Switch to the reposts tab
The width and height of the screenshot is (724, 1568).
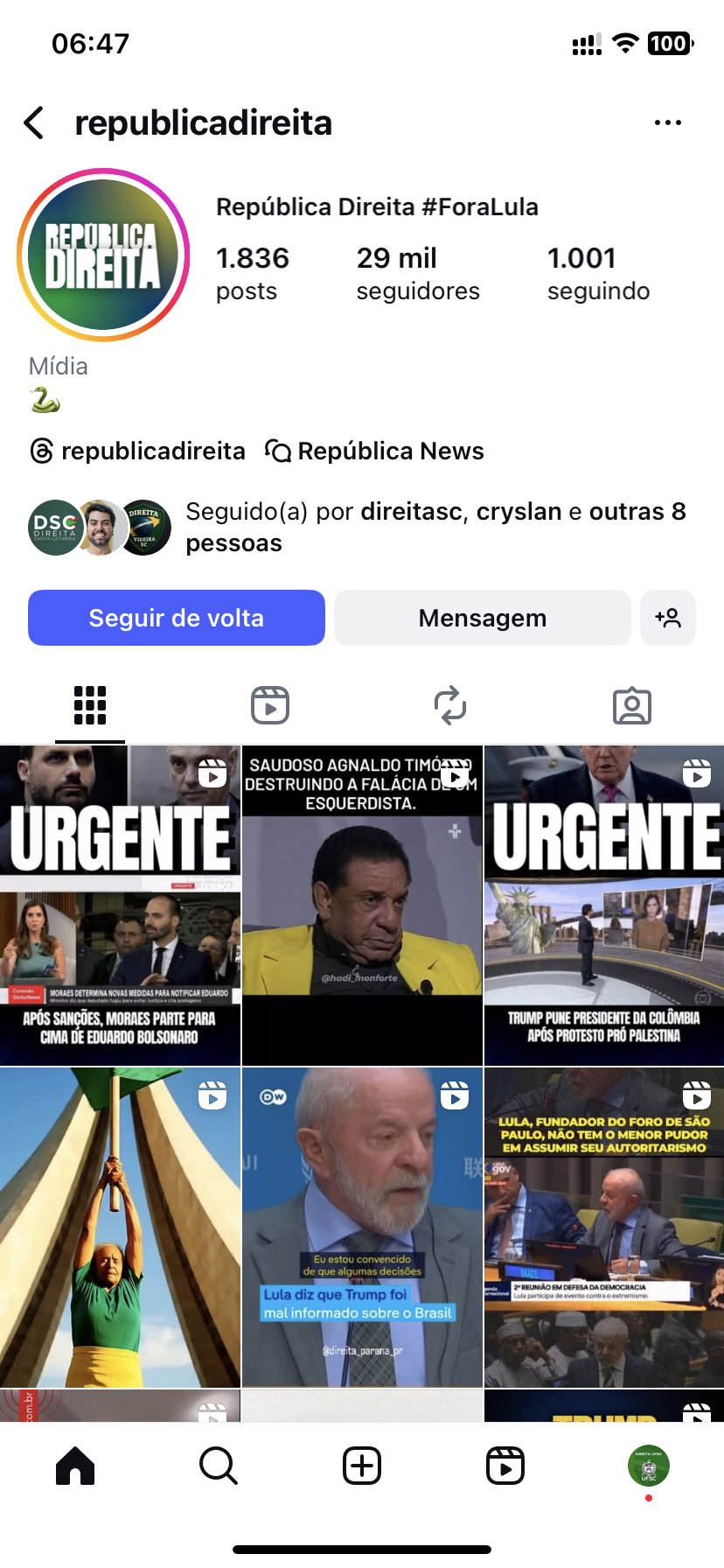coord(450,705)
